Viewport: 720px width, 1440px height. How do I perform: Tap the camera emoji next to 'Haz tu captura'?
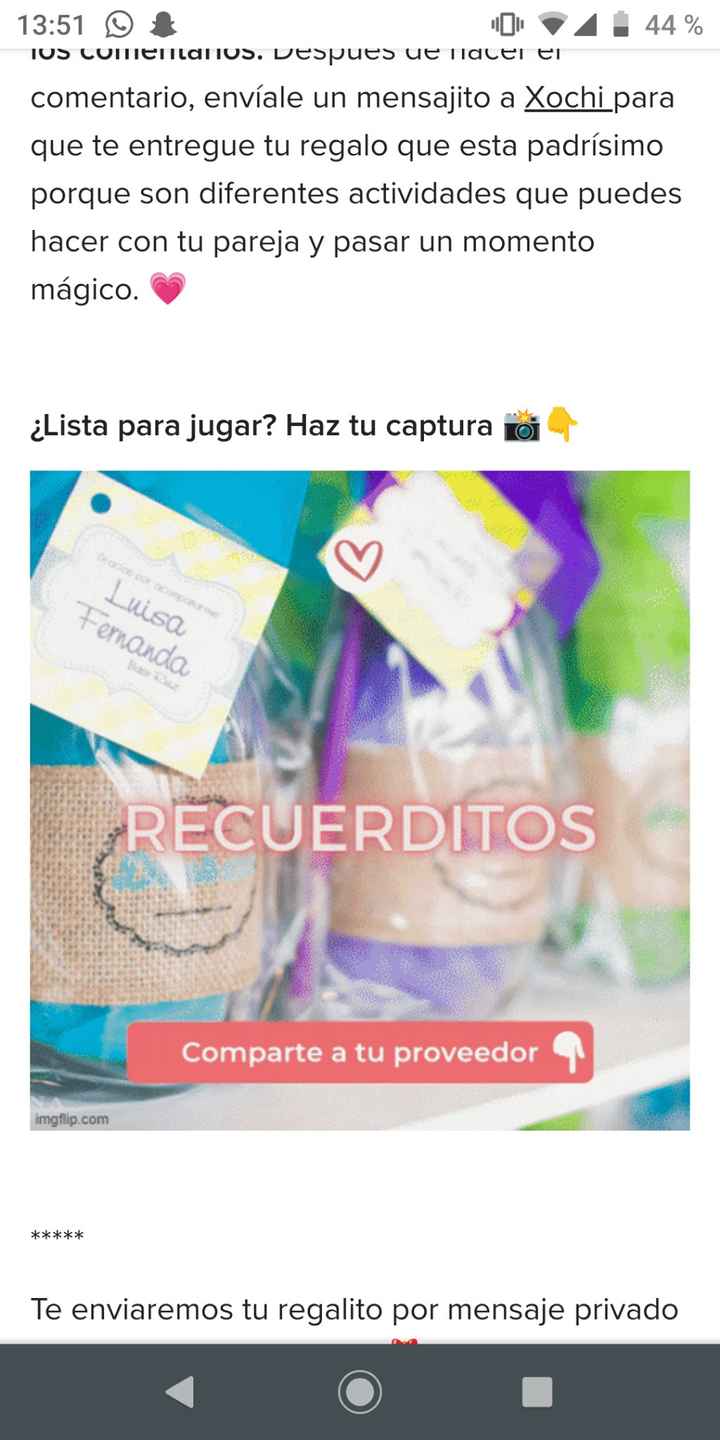coord(520,425)
